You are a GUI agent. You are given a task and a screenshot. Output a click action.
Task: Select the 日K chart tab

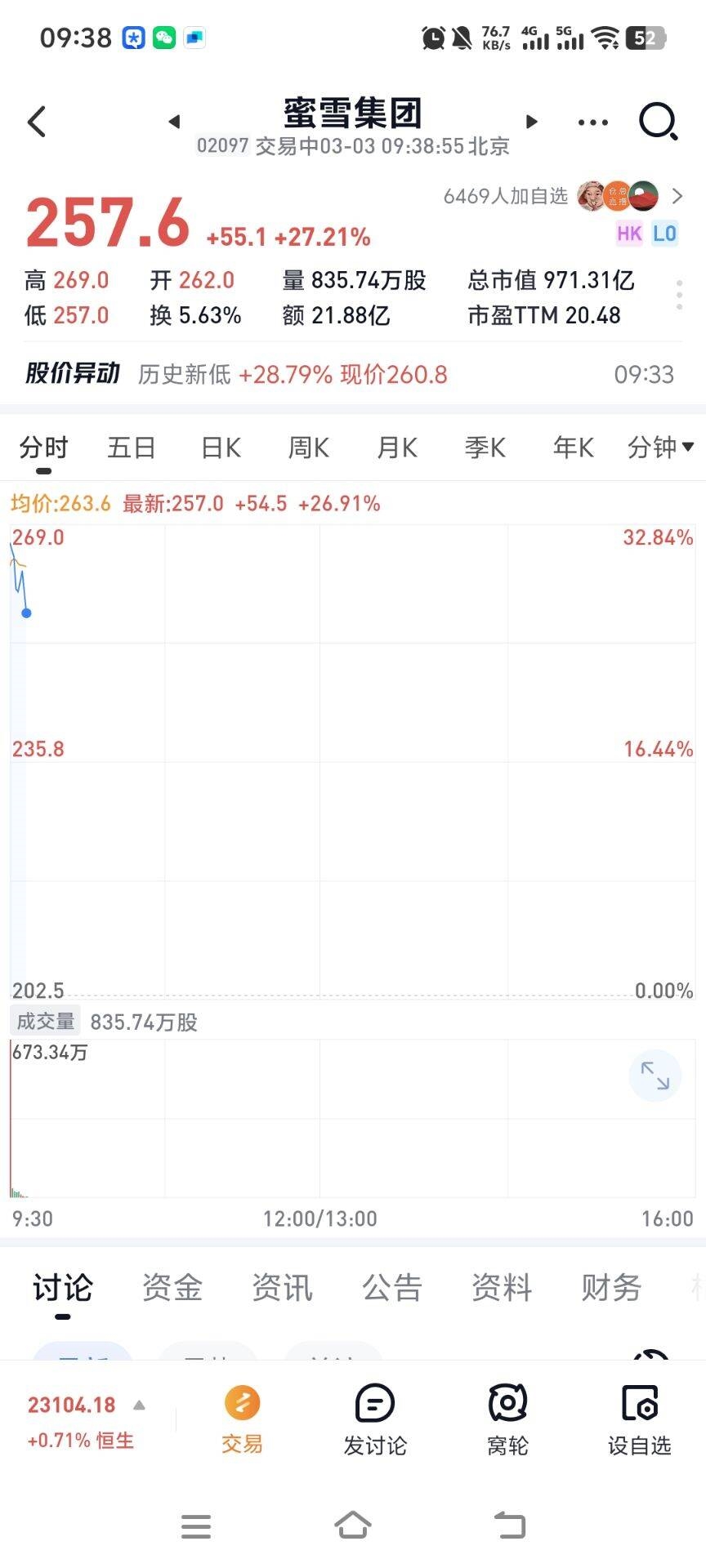tap(221, 448)
